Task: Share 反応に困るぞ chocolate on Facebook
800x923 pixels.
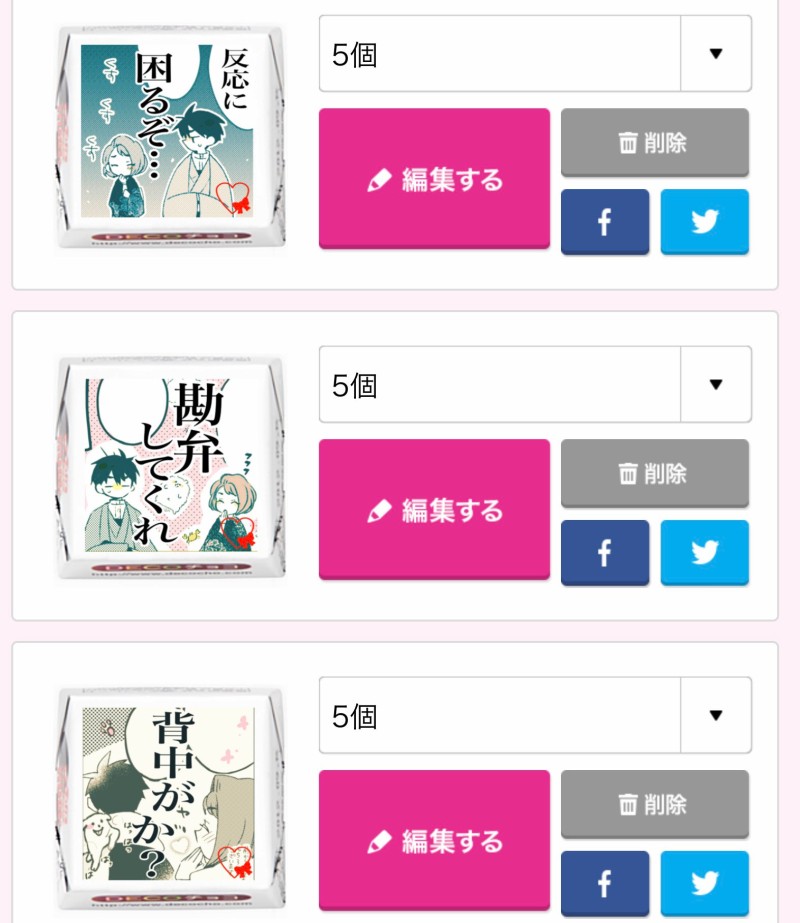Action: (x=604, y=221)
